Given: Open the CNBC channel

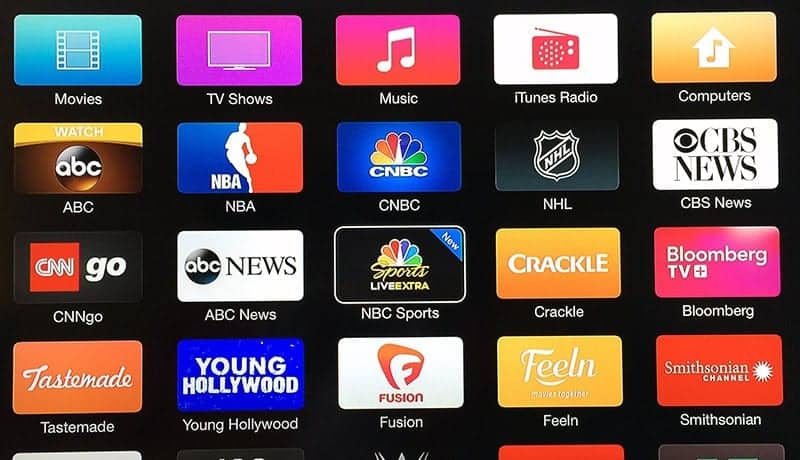Looking at the screenshot, I should point(398,158).
